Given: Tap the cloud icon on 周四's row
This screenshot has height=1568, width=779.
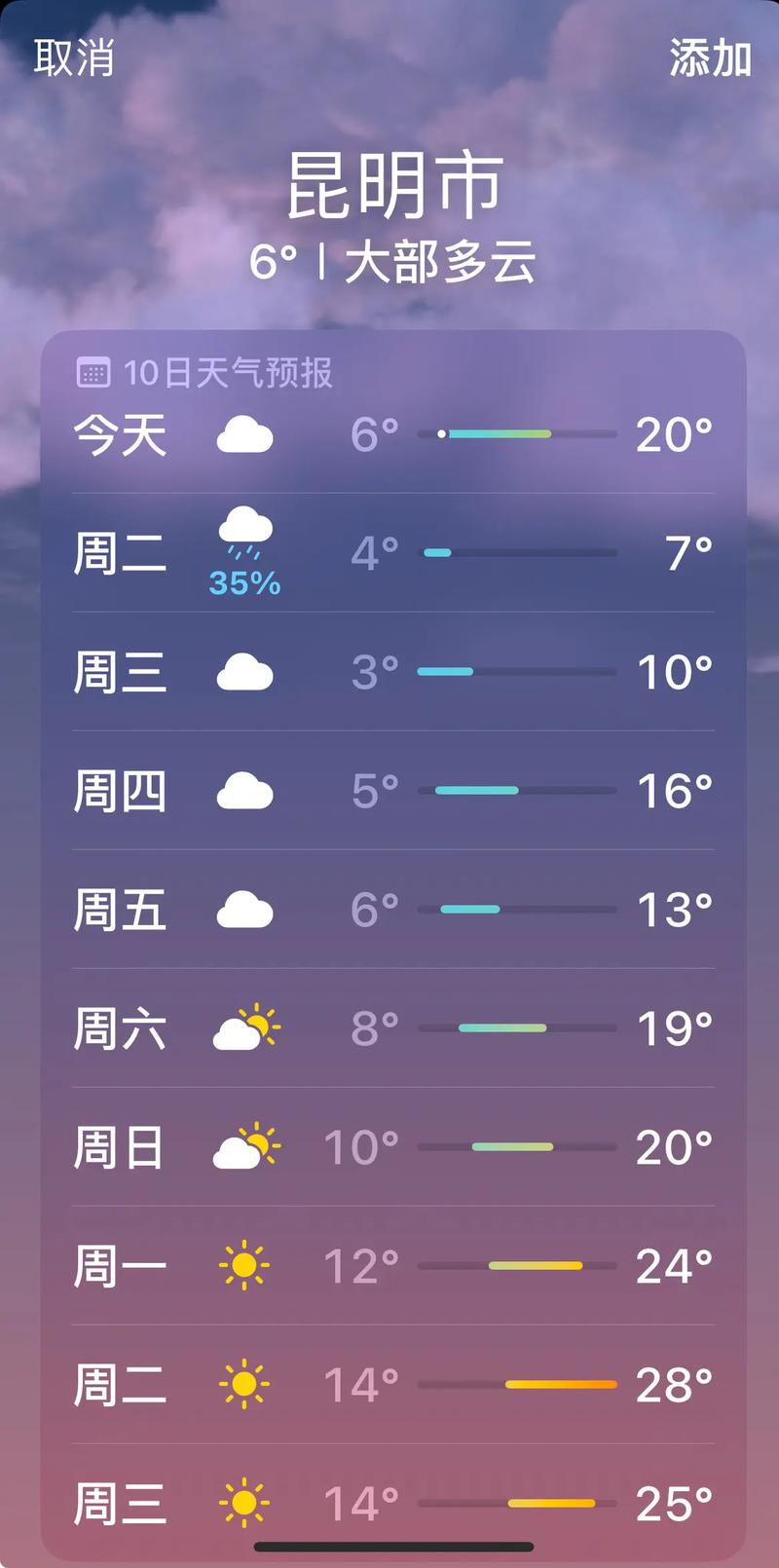Looking at the screenshot, I should [x=244, y=790].
